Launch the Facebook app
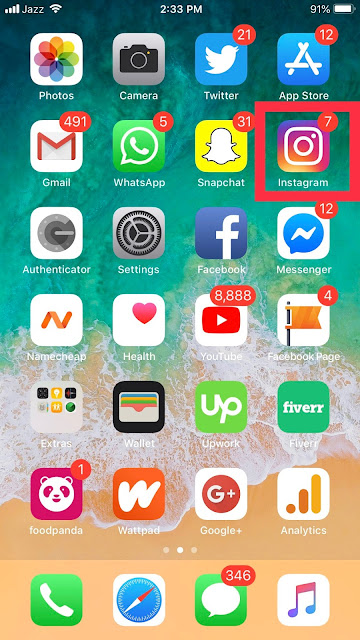The width and height of the screenshot is (360, 640). point(221,233)
